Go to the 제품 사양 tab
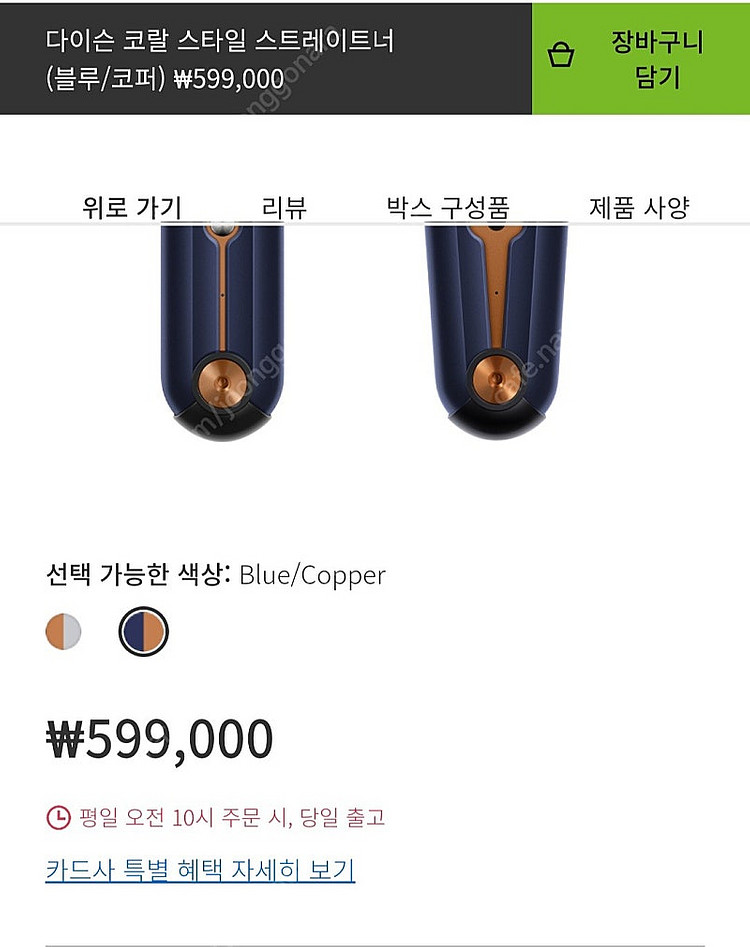 pyautogui.click(x=639, y=208)
